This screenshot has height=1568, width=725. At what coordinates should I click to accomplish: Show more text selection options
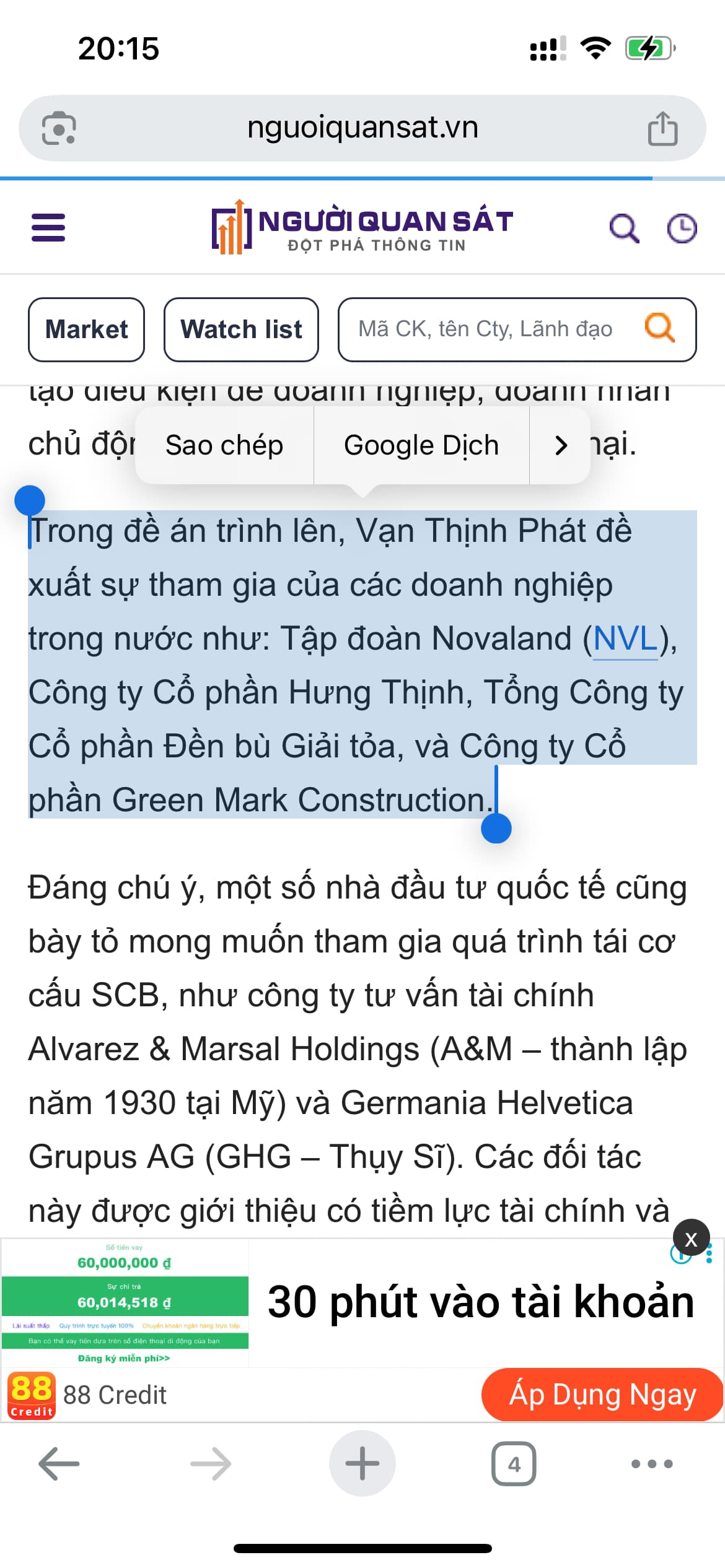(560, 445)
